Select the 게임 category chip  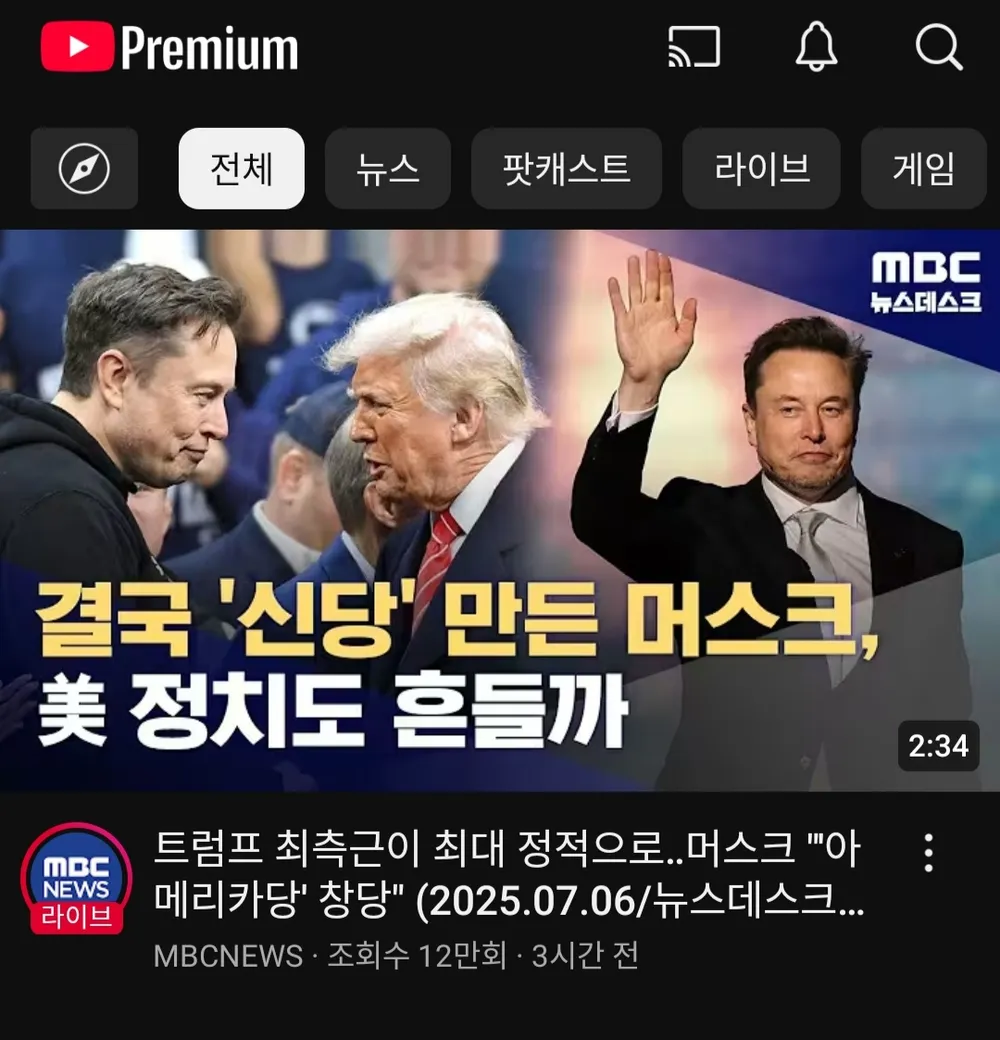click(x=924, y=169)
